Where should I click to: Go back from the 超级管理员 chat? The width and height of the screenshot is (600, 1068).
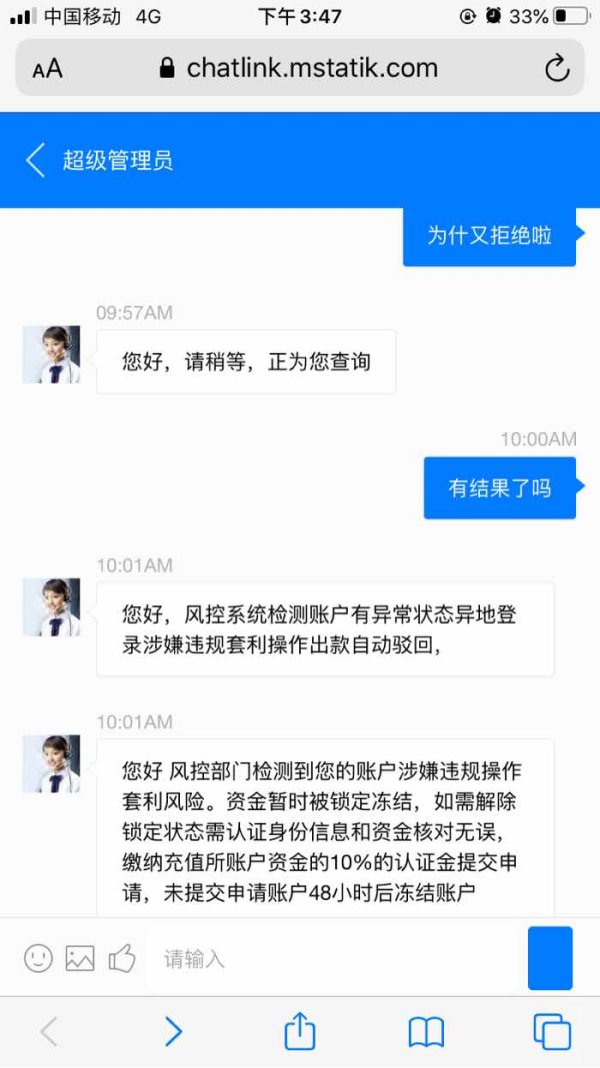click(35, 160)
